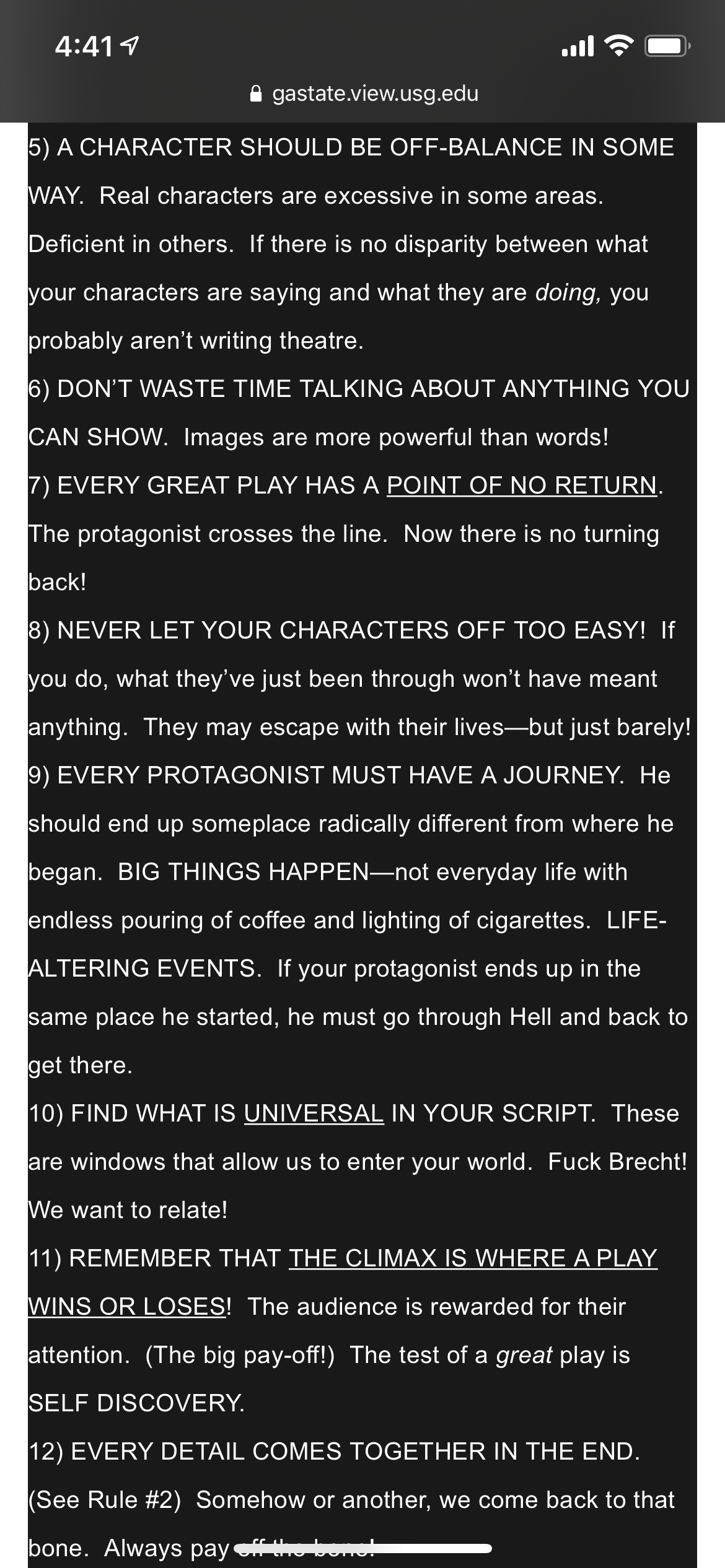Tap the gastate.view.usg.edu address bar
The image size is (725, 1568).
364,94
